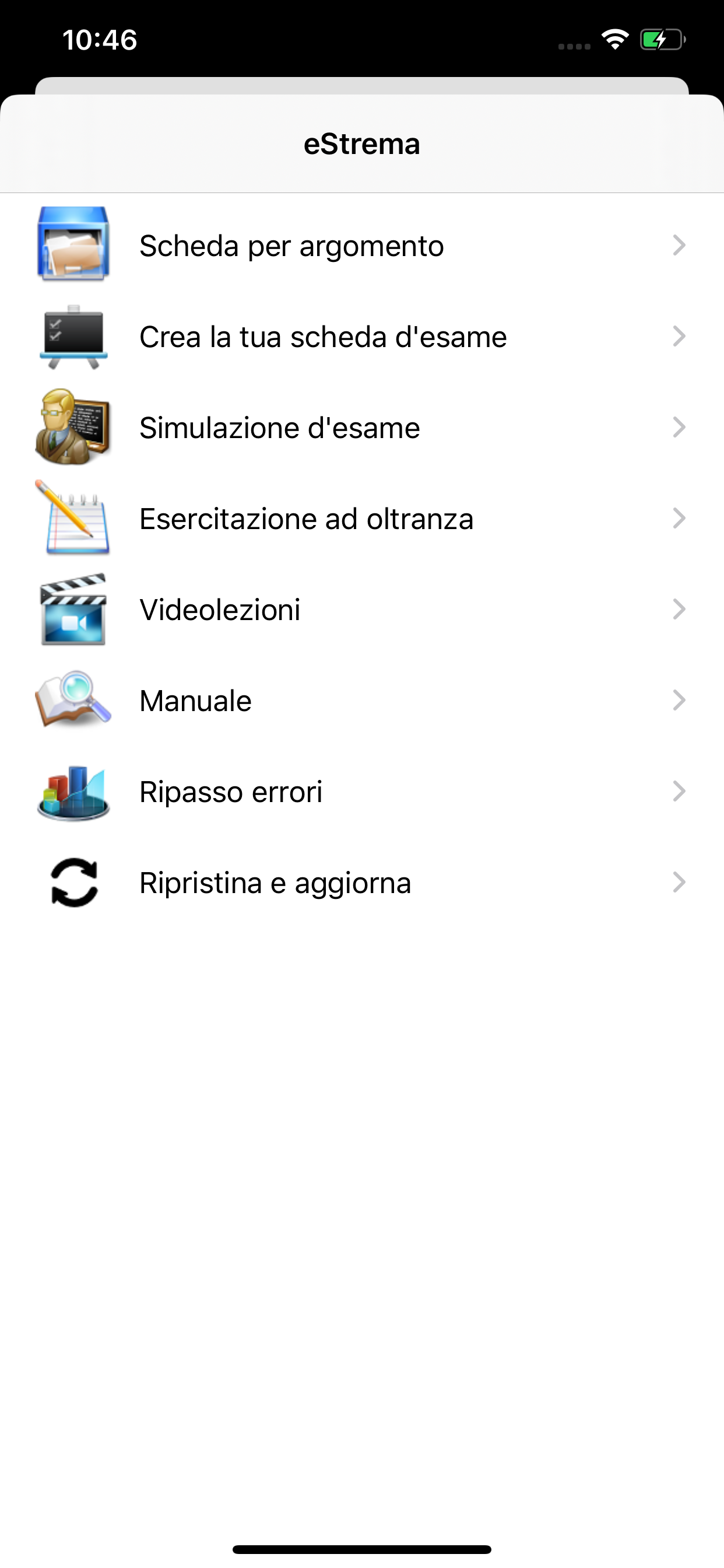724x1568 pixels.
Task: Open Crea la tua scheda d'esame entry
Action: [362, 335]
